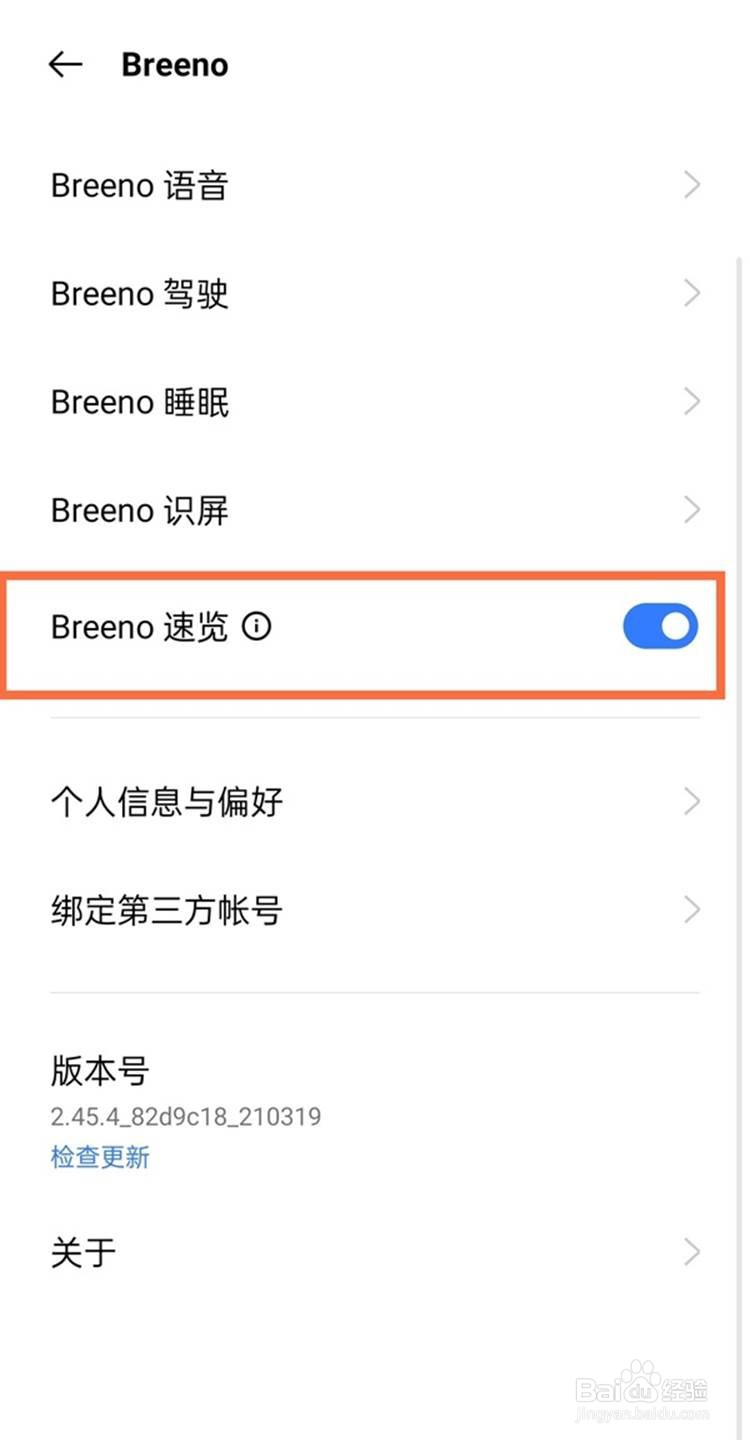Image resolution: width=750 pixels, height=1440 pixels.
Task: Expand Breeno 识屏 via its chevron
Action: click(692, 510)
